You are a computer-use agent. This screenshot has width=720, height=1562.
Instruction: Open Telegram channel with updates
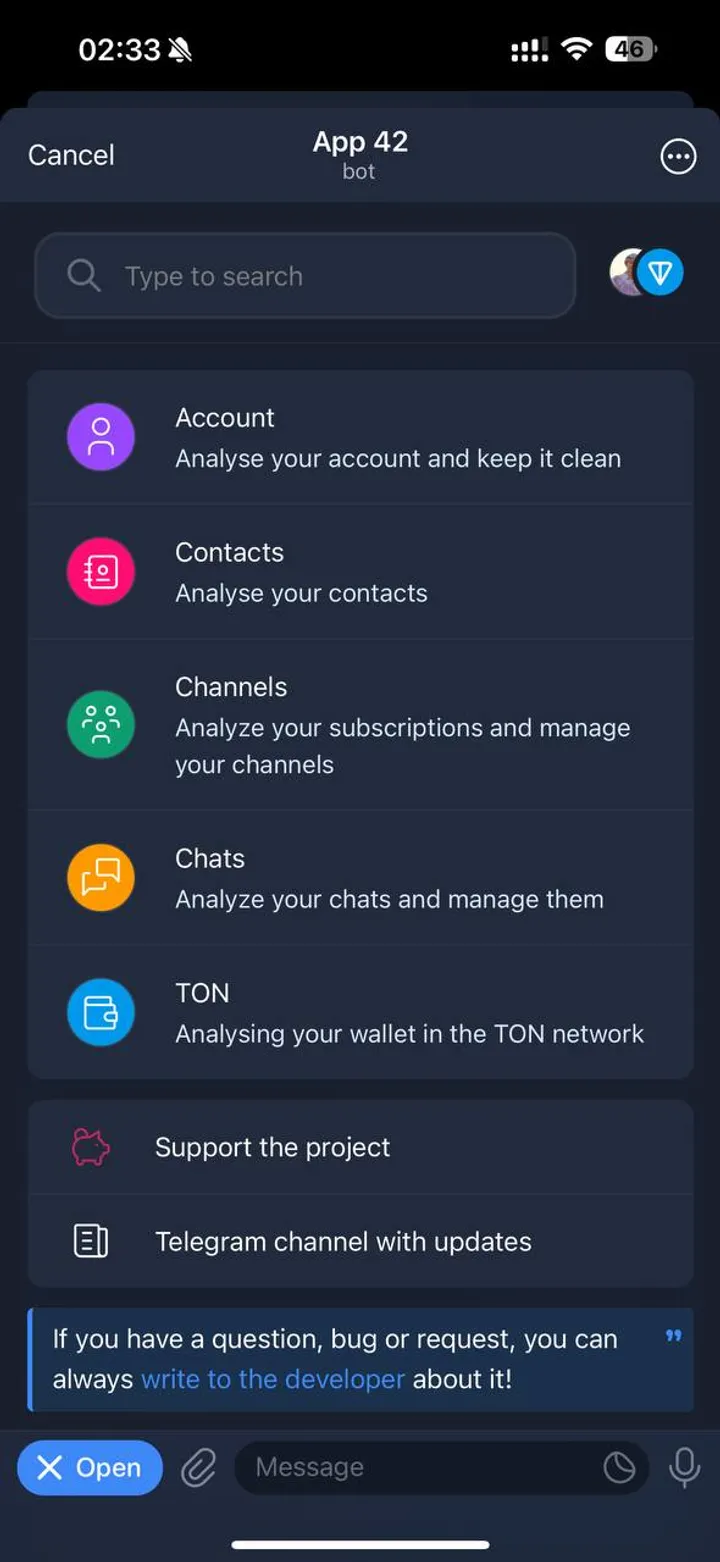pos(360,1241)
